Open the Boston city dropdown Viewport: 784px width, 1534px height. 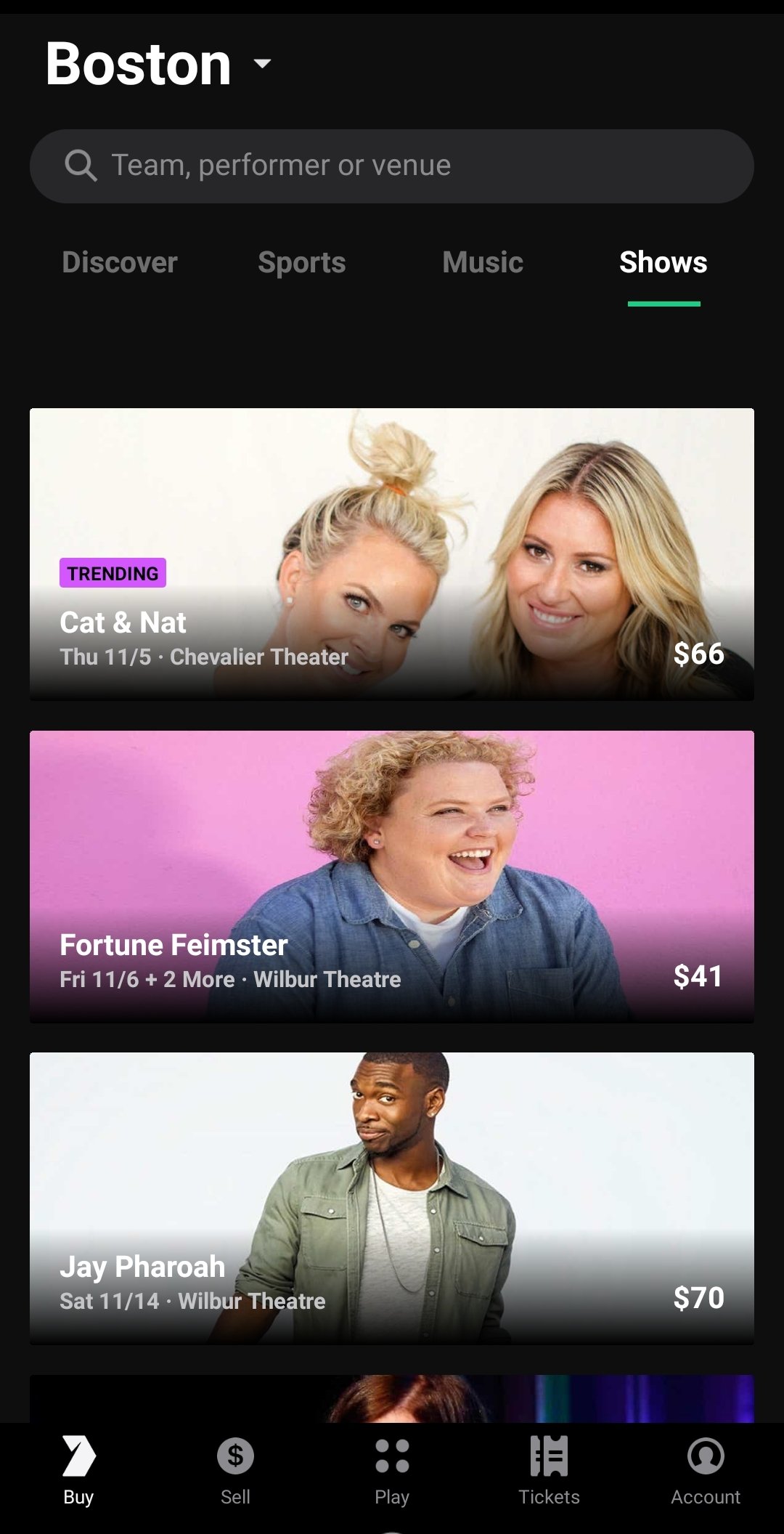158,64
